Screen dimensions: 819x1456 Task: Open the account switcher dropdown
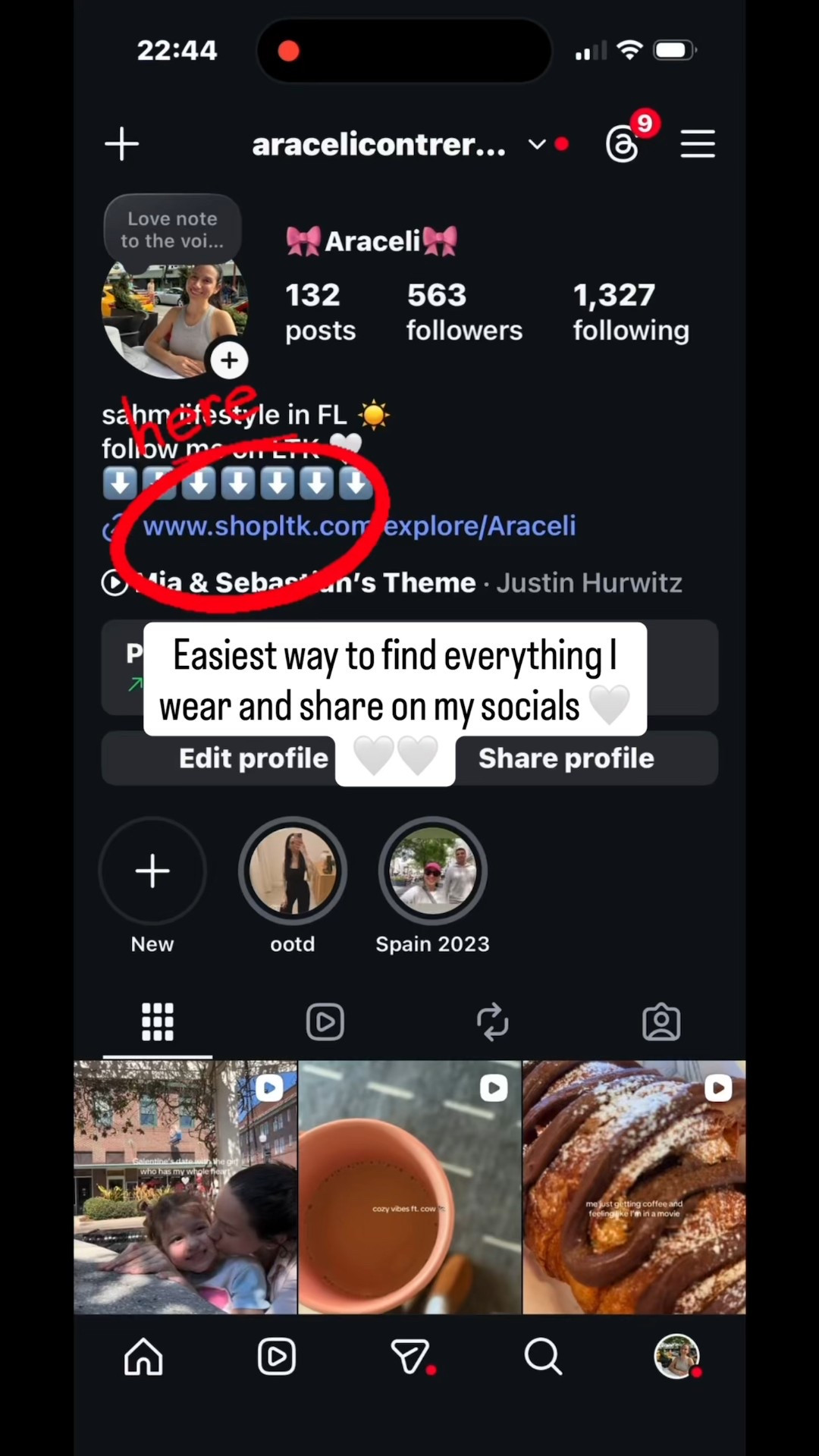coord(536,144)
